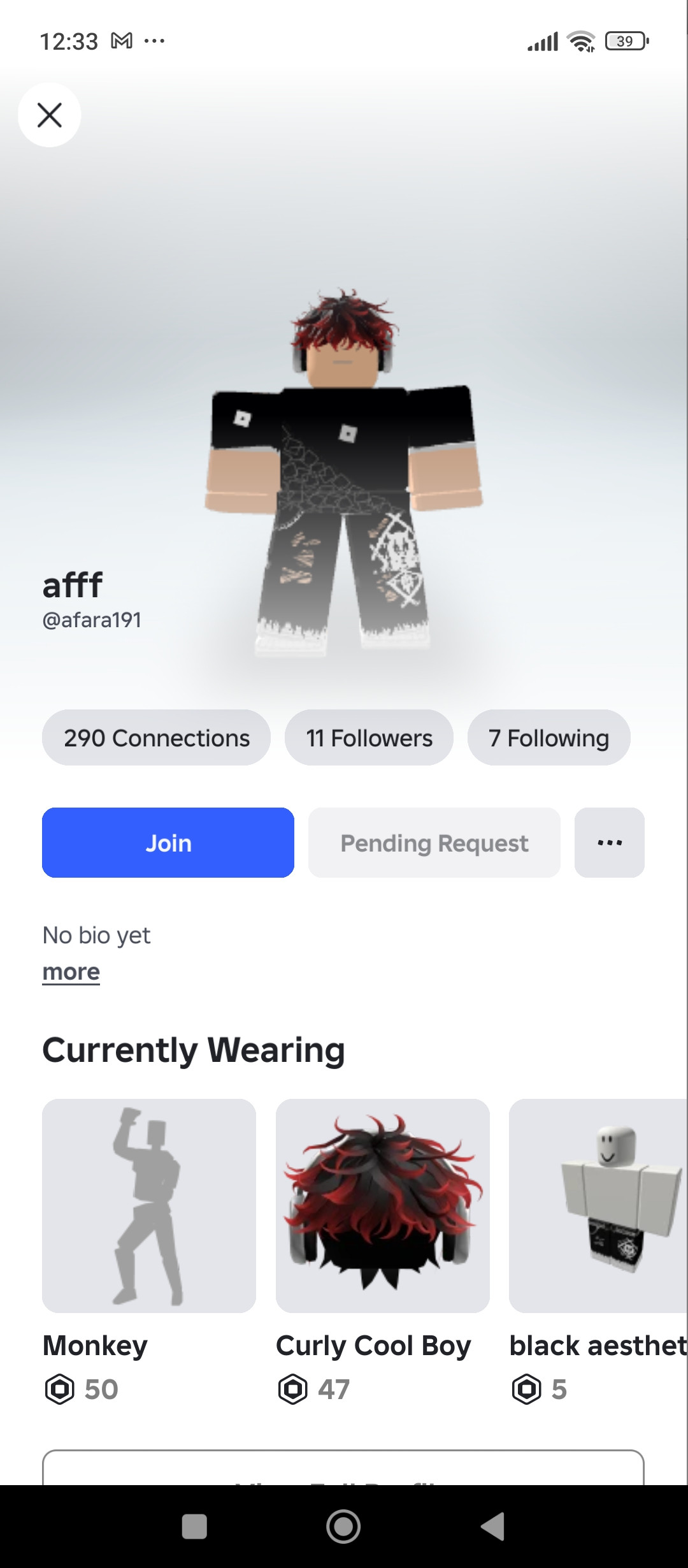Go back using the system back button
The image size is (688, 1568).
492,1526
